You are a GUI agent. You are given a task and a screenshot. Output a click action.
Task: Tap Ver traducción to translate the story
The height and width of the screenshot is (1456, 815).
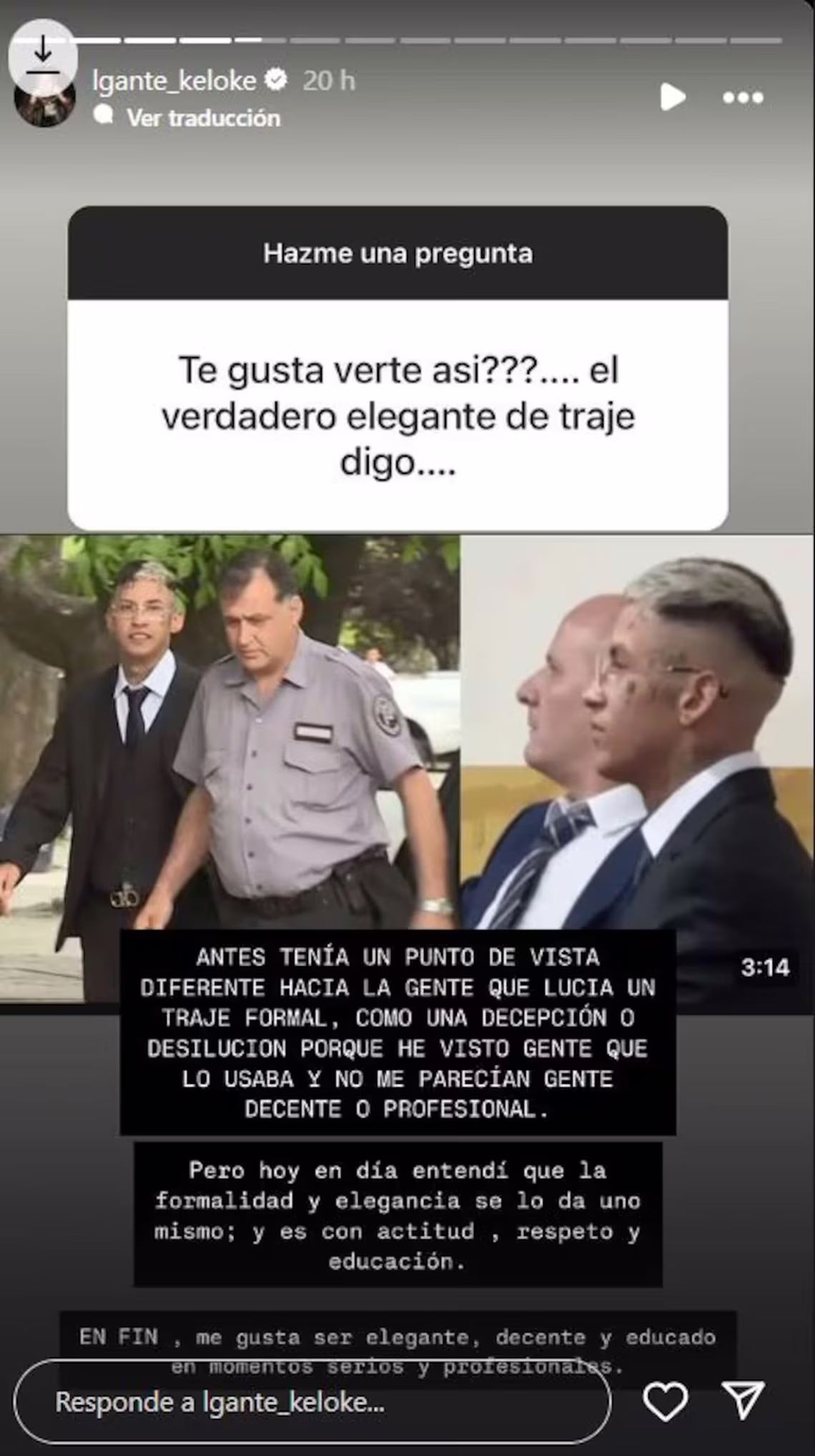point(203,118)
